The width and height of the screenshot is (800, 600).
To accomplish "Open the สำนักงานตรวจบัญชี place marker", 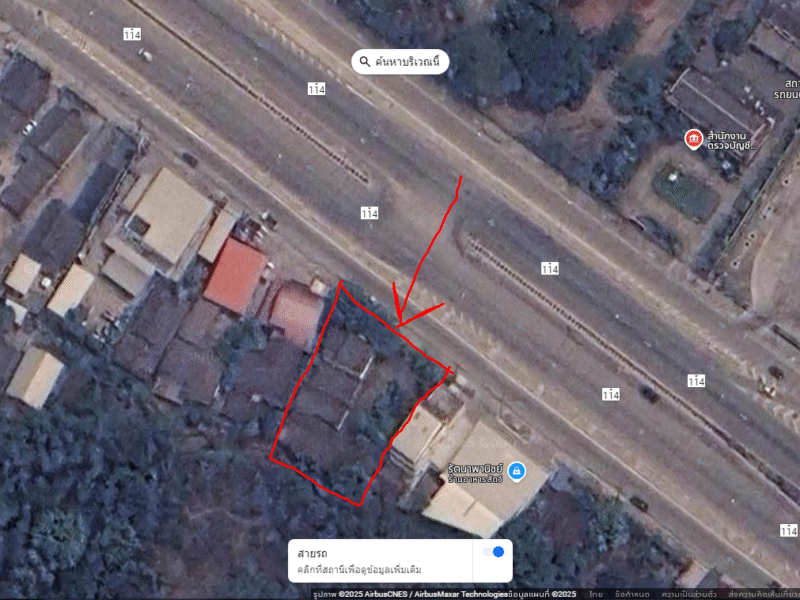I will tap(692, 139).
